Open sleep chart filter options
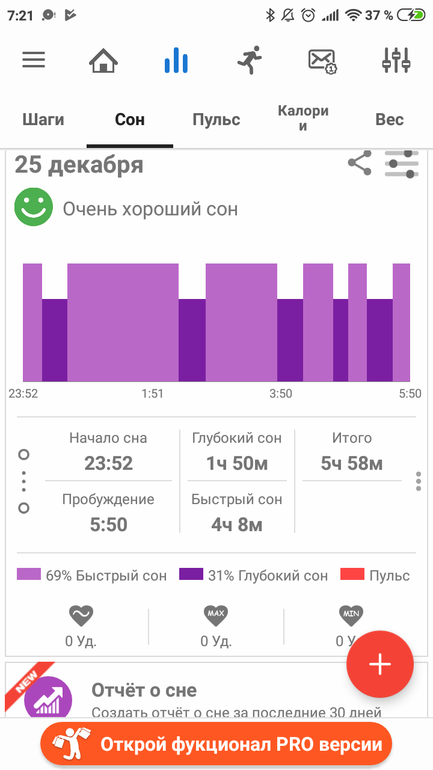Screen dimensions: 433x770 402,164
